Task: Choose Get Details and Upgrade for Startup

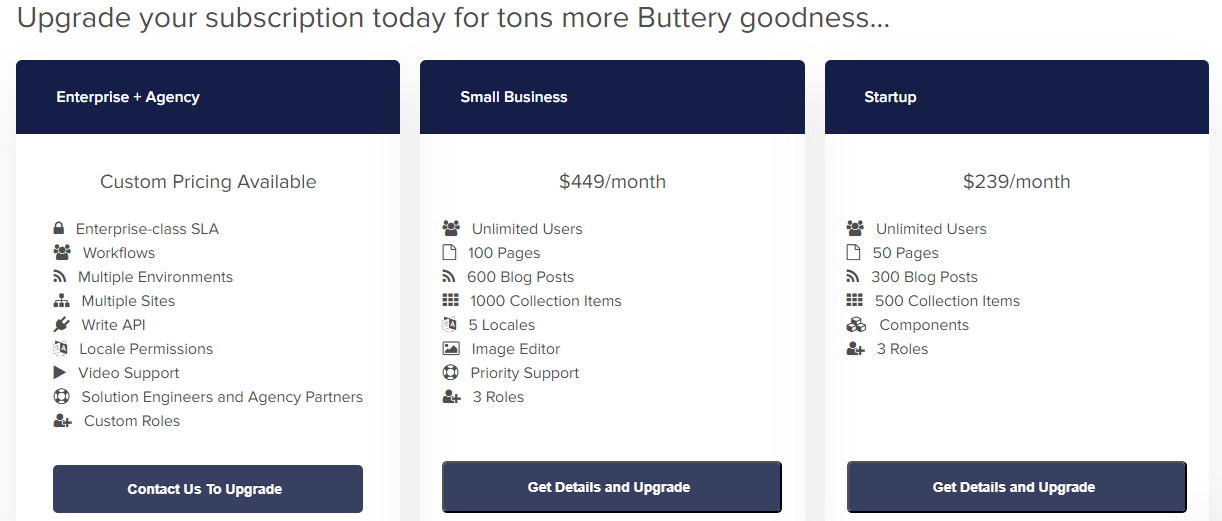Action: [1016, 487]
